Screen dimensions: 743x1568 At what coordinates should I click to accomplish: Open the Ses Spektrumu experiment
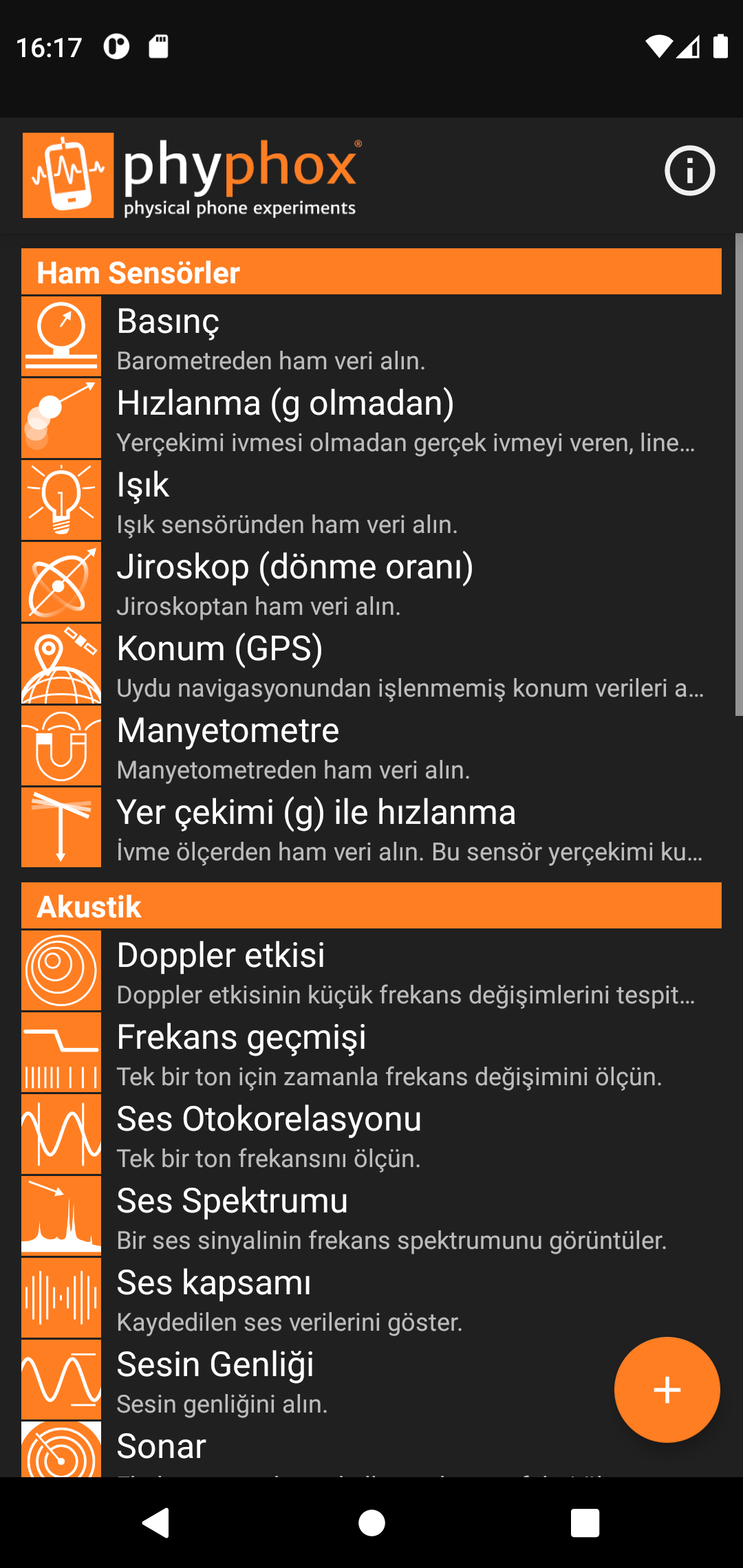tap(371, 1217)
